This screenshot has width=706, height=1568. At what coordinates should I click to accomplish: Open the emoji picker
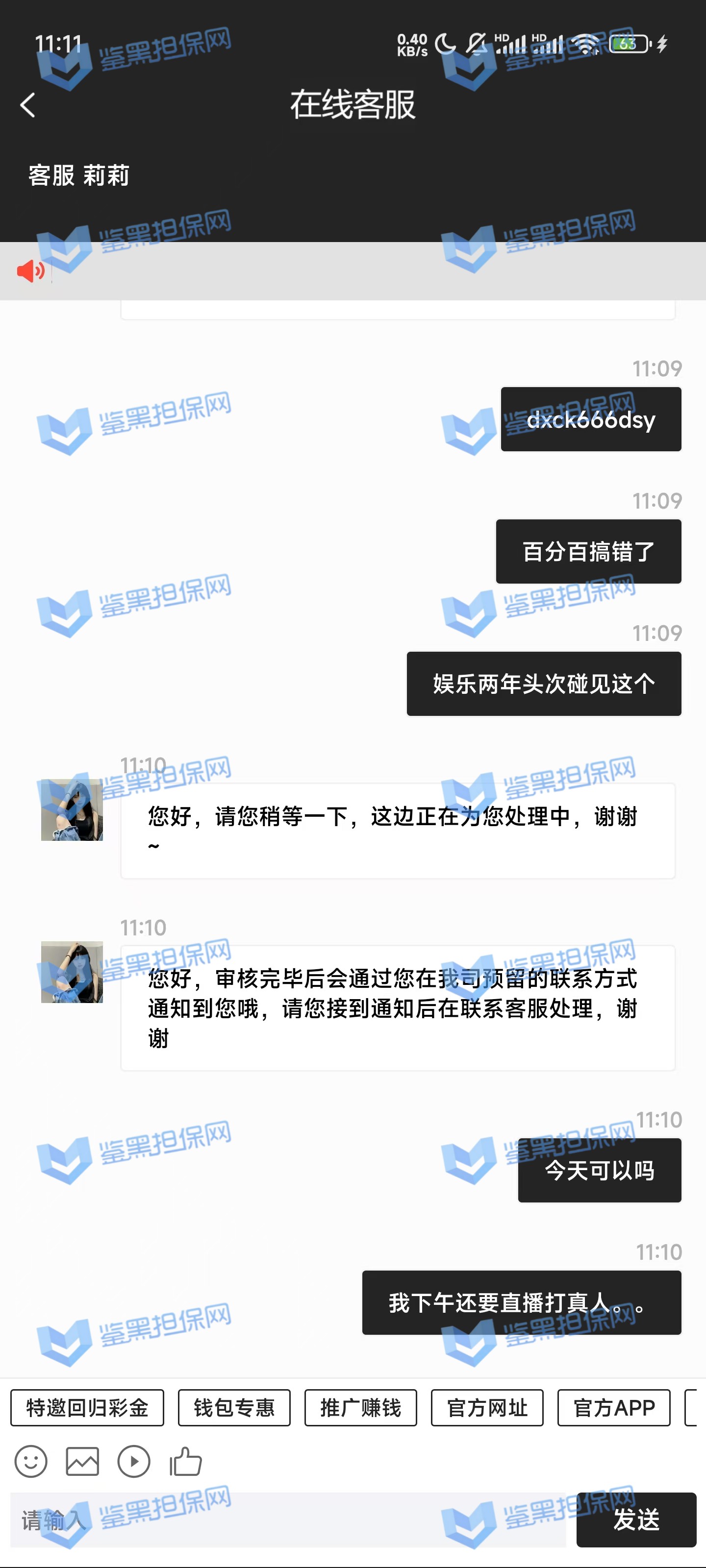pos(30,1462)
